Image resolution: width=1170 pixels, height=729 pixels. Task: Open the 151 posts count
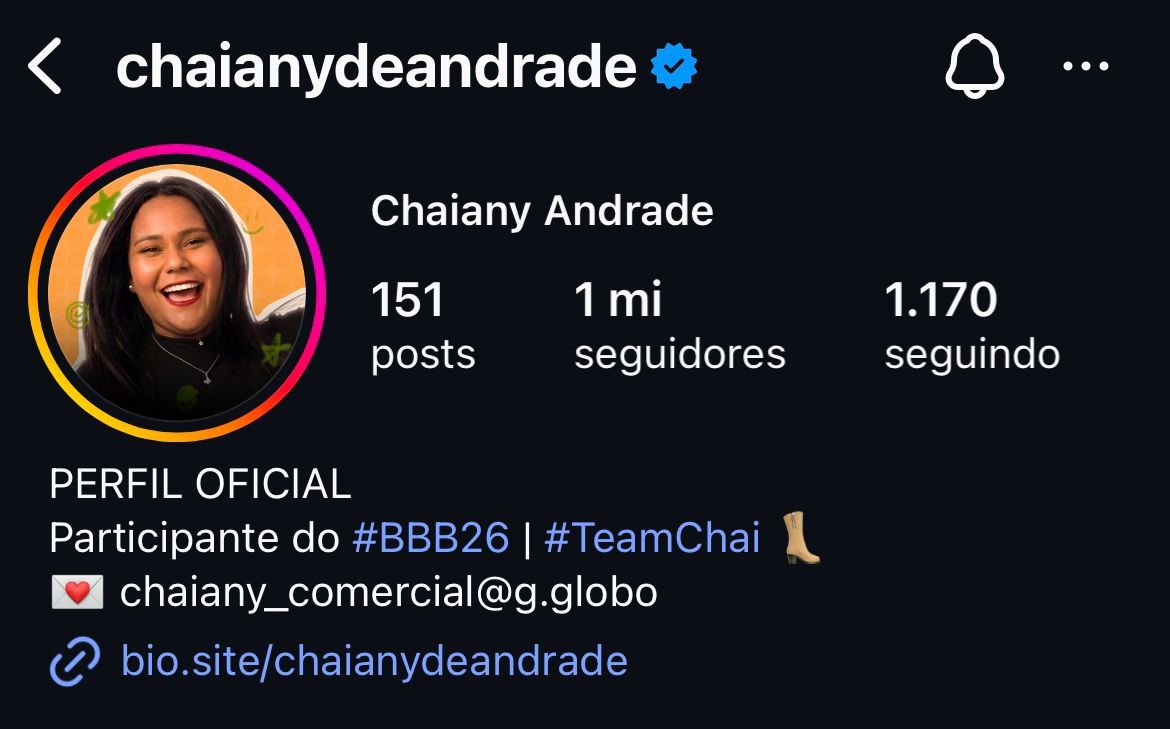click(x=422, y=325)
